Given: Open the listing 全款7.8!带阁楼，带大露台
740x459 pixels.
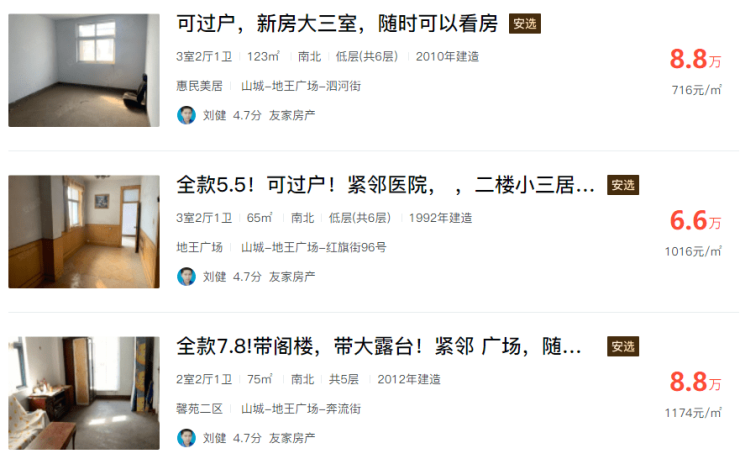Looking at the screenshot, I should 380,347.
